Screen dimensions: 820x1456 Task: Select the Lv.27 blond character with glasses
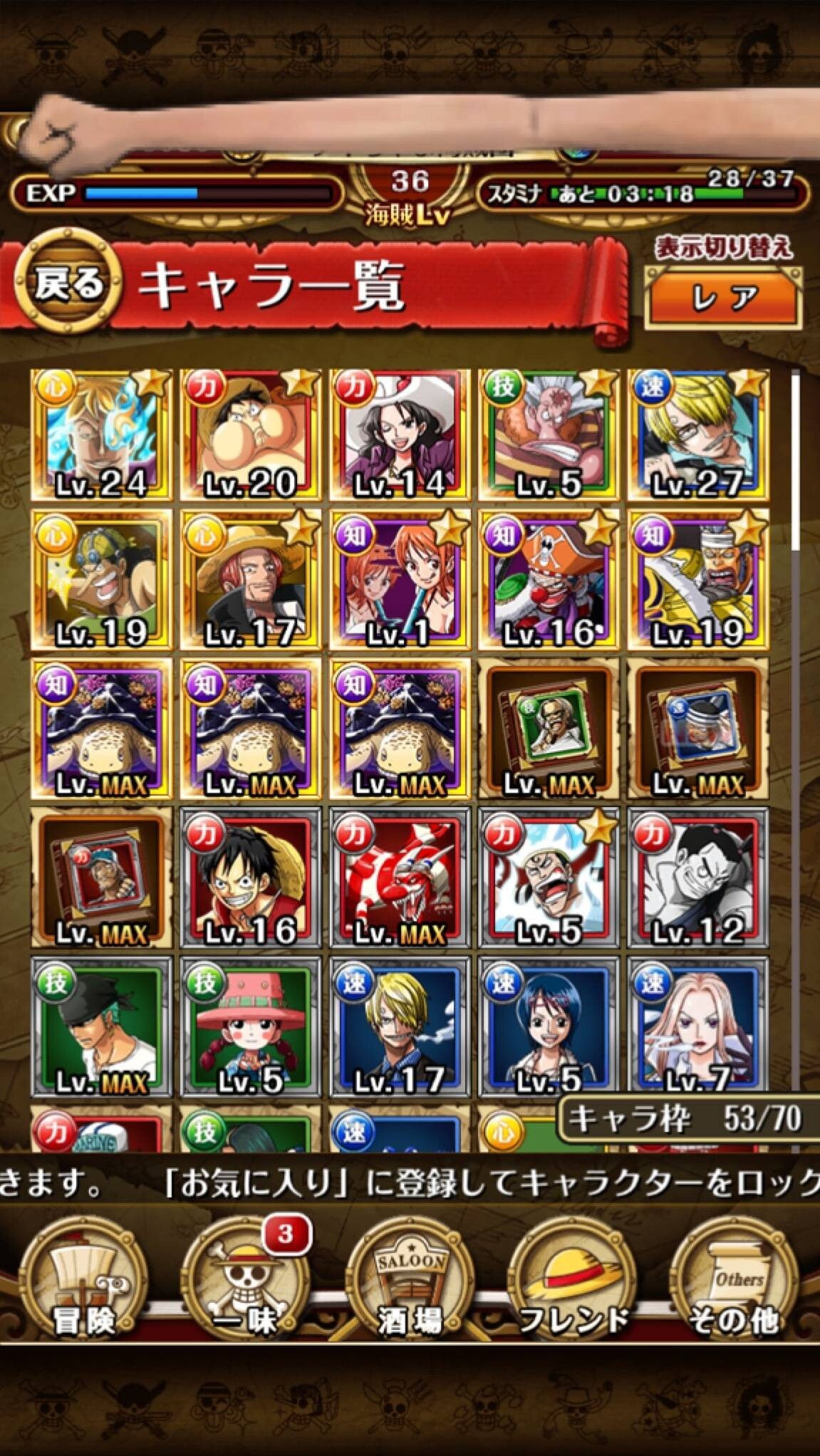[698, 435]
